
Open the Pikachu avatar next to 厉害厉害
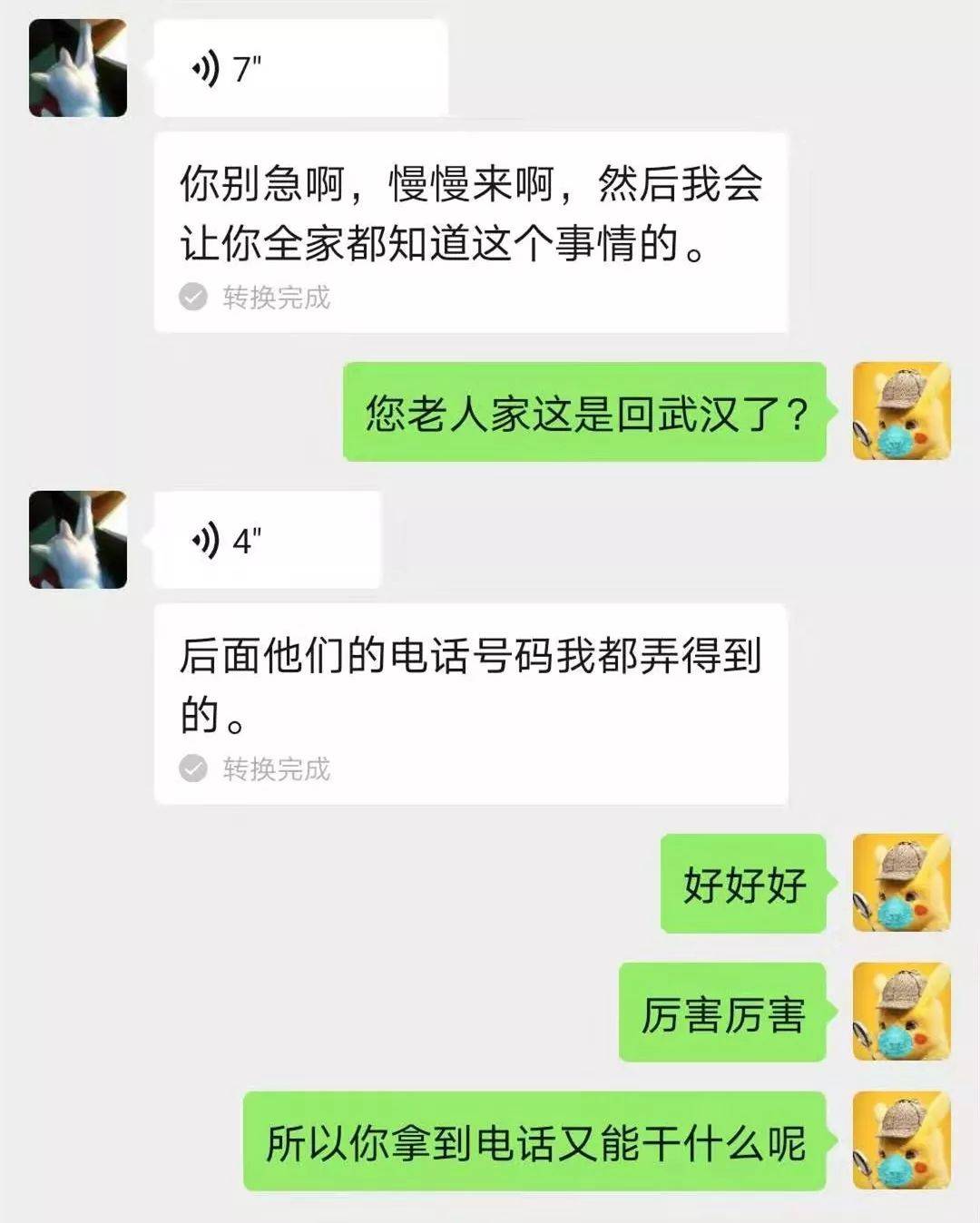pos(901,1012)
